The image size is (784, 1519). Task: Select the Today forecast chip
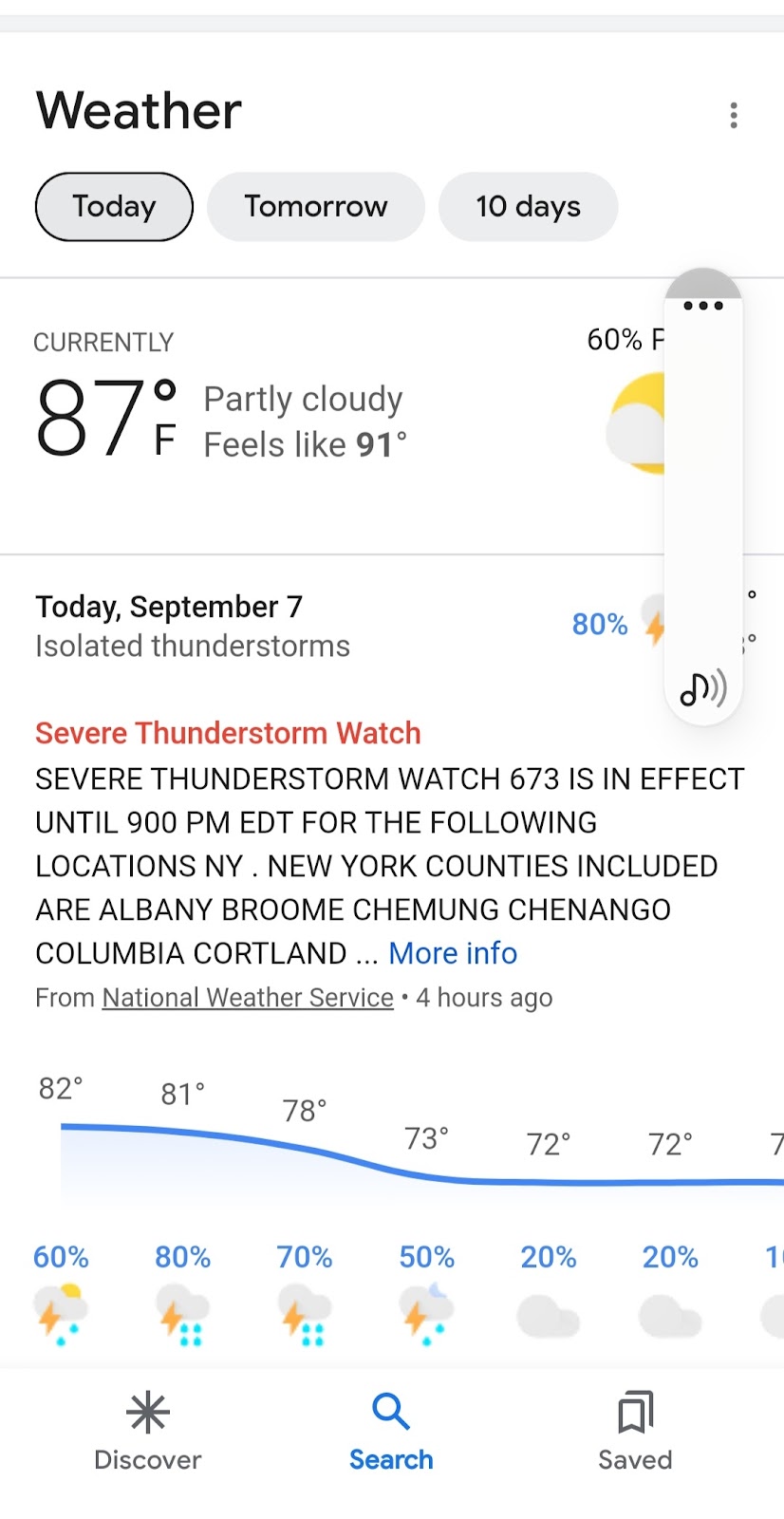(114, 207)
